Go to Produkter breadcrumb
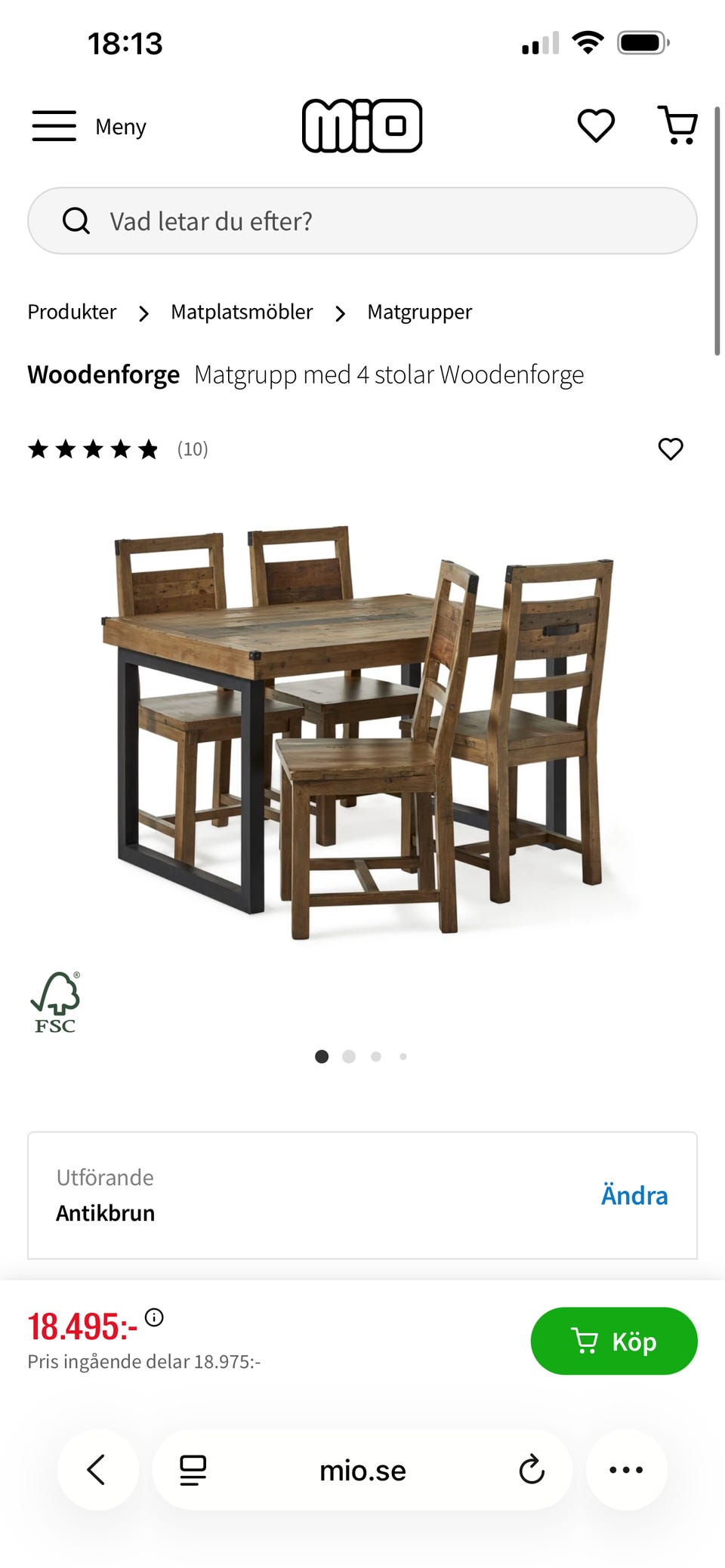This screenshot has width=725, height=1568. pyautogui.click(x=72, y=312)
